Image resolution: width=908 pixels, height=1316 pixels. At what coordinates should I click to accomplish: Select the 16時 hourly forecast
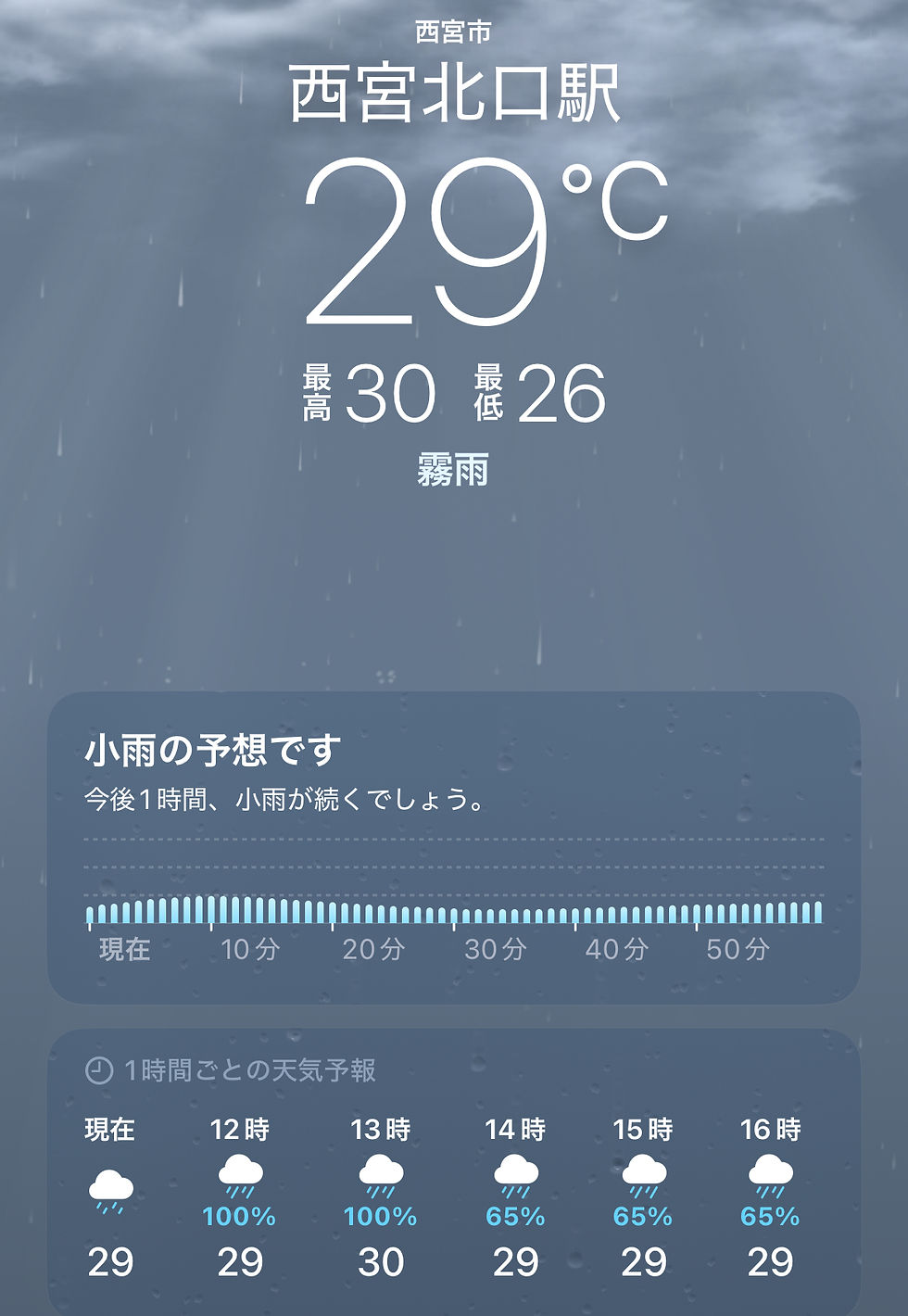tap(770, 1196)
